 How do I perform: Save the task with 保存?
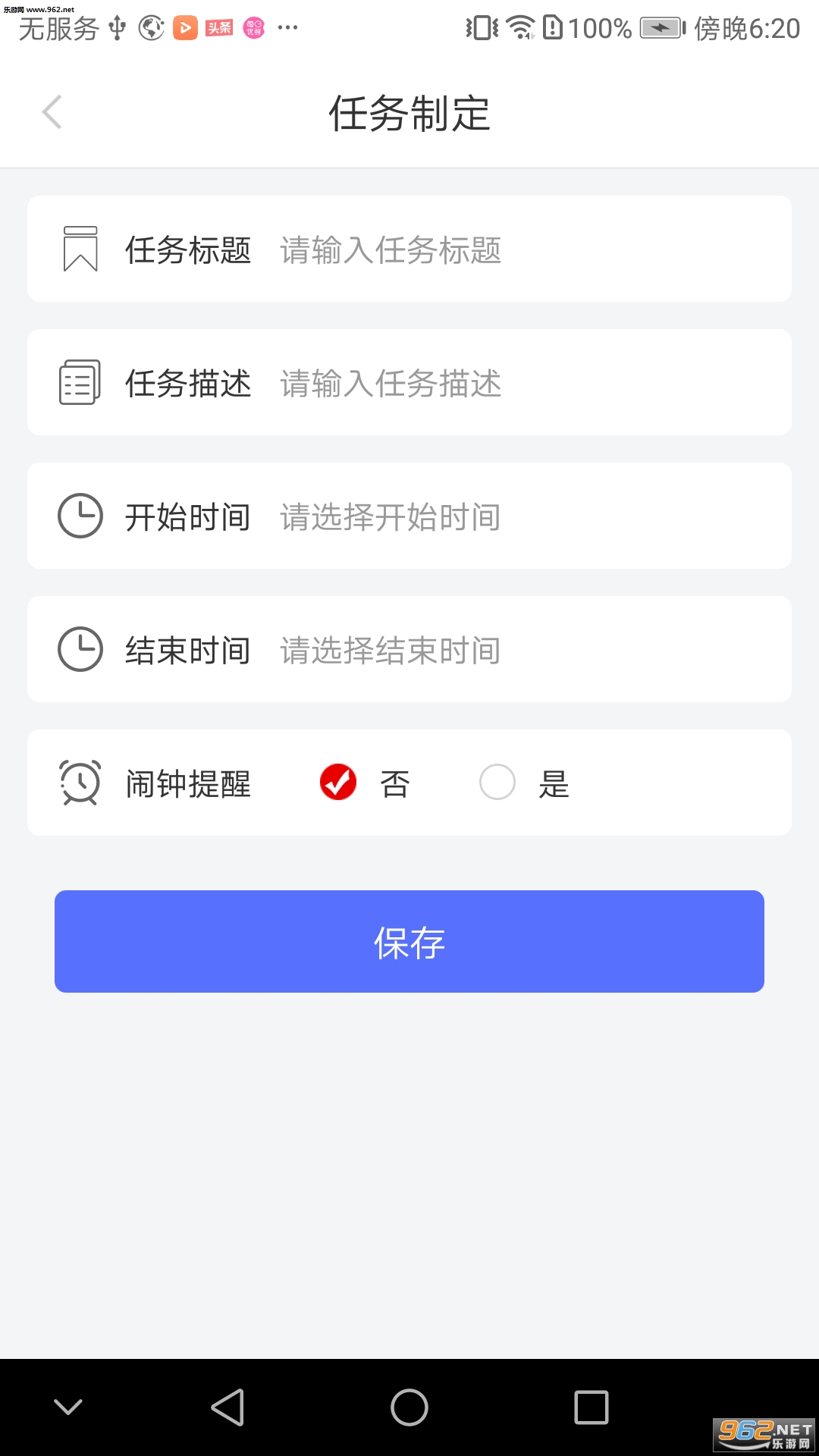[409, 942]
